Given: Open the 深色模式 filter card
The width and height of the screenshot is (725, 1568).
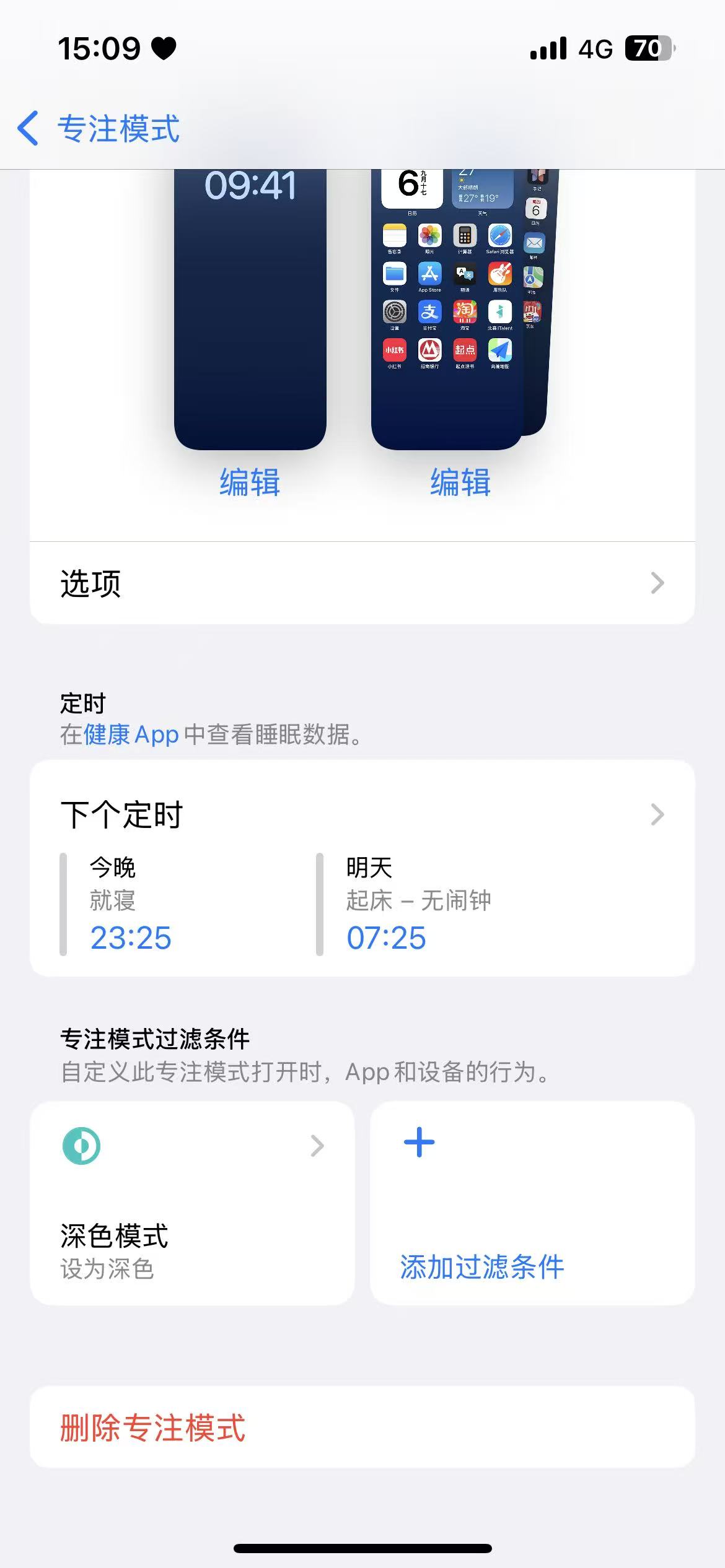Looking at the screenshot, I should pos(192,1203).
